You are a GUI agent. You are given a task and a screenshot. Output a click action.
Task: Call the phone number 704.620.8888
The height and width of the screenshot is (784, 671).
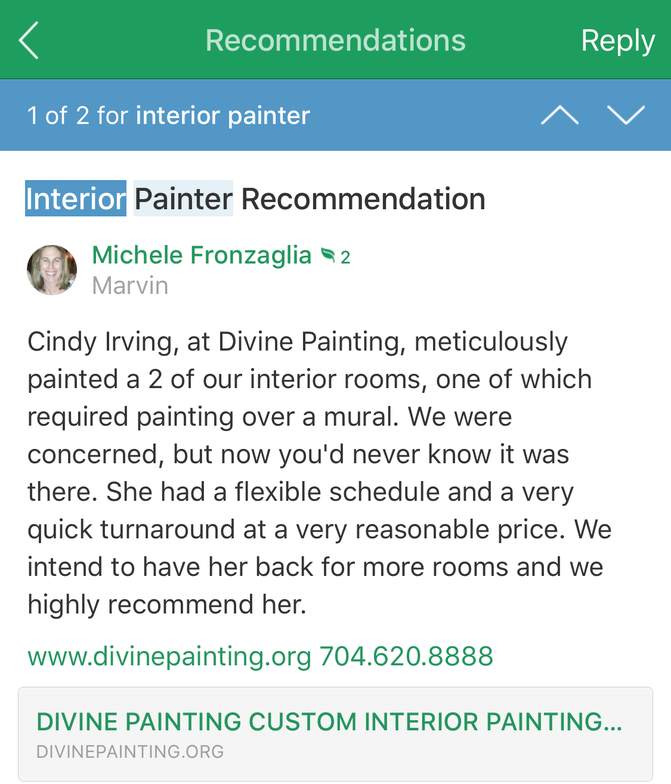coord(406,657)
